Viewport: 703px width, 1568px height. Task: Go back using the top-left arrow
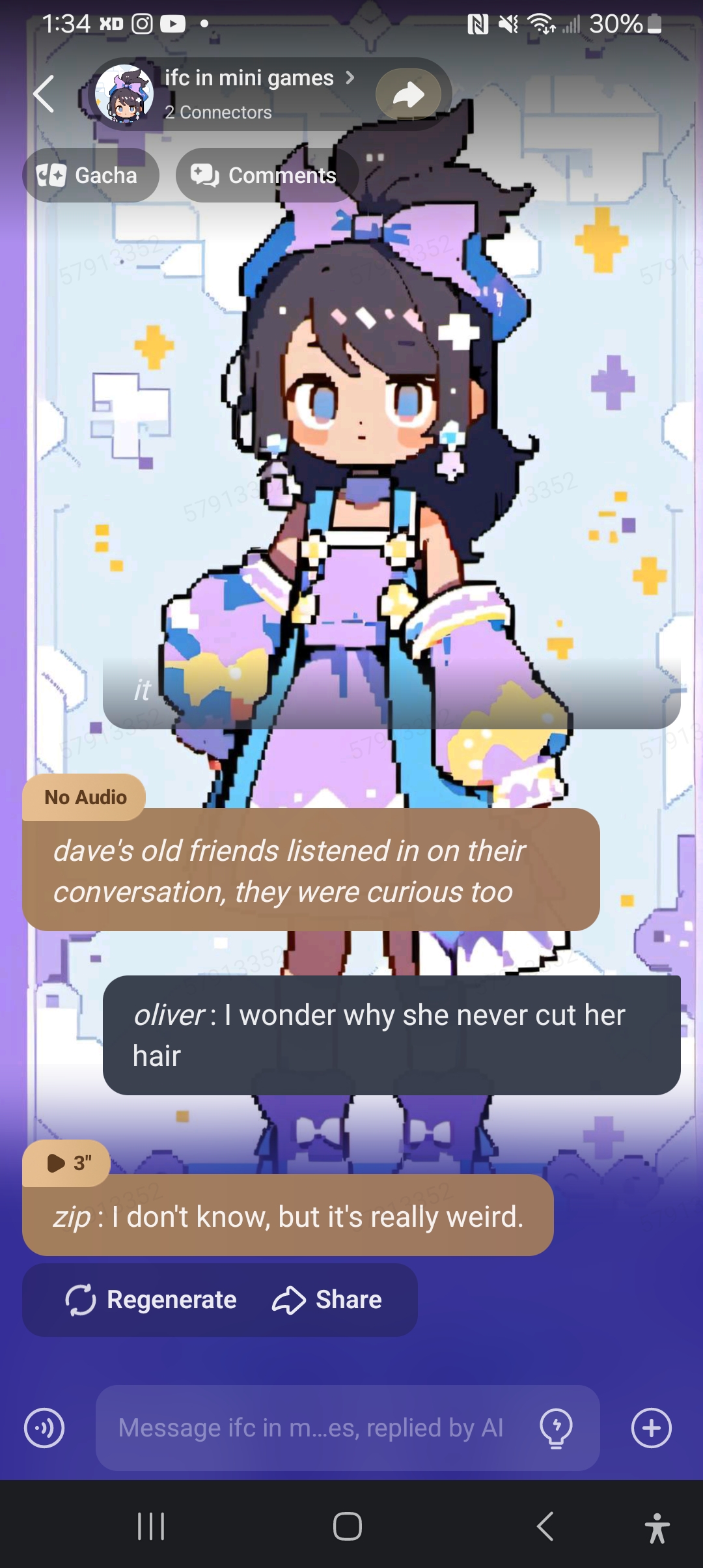pos(44,94)
